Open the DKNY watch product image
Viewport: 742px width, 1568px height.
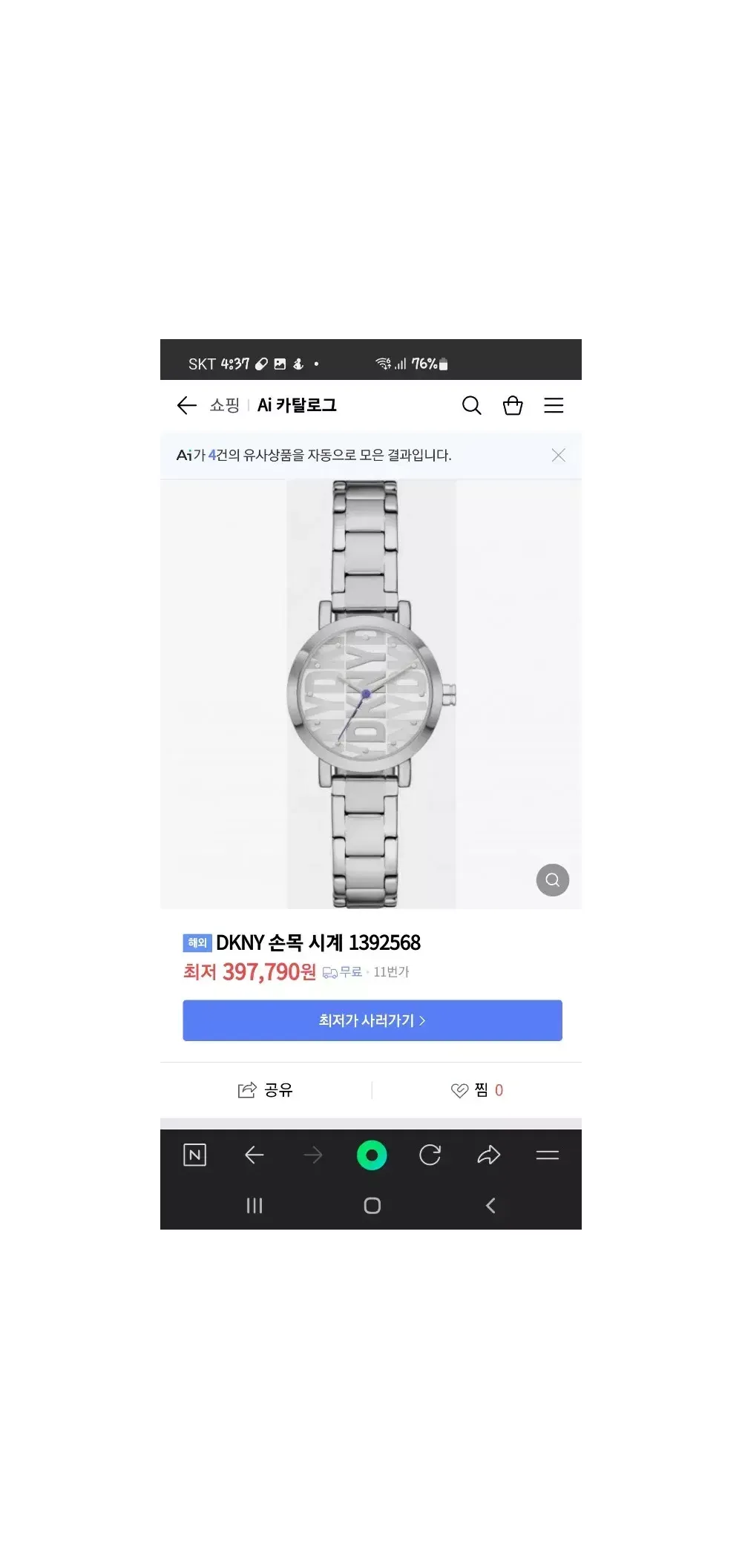point(371,694)
